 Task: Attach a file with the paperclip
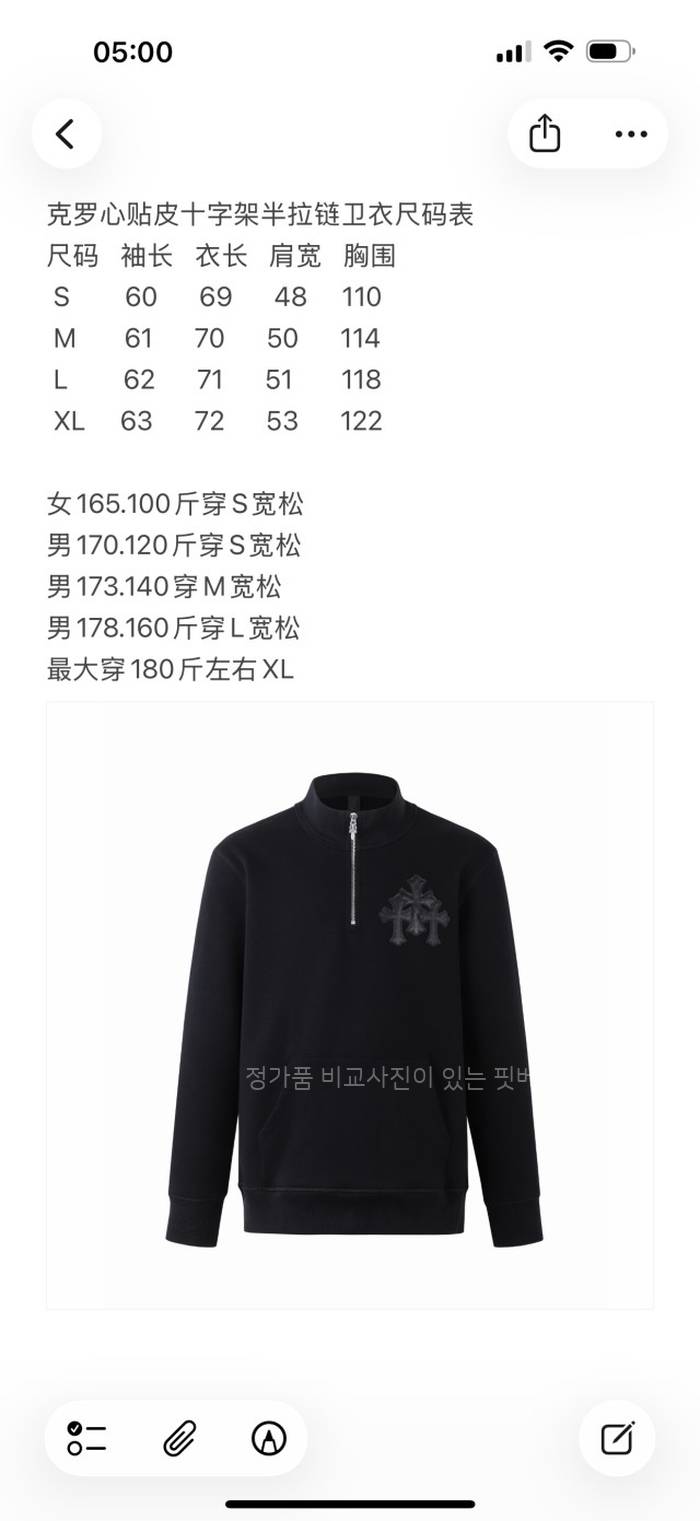pyautogui.click(x=178, y=1438)
